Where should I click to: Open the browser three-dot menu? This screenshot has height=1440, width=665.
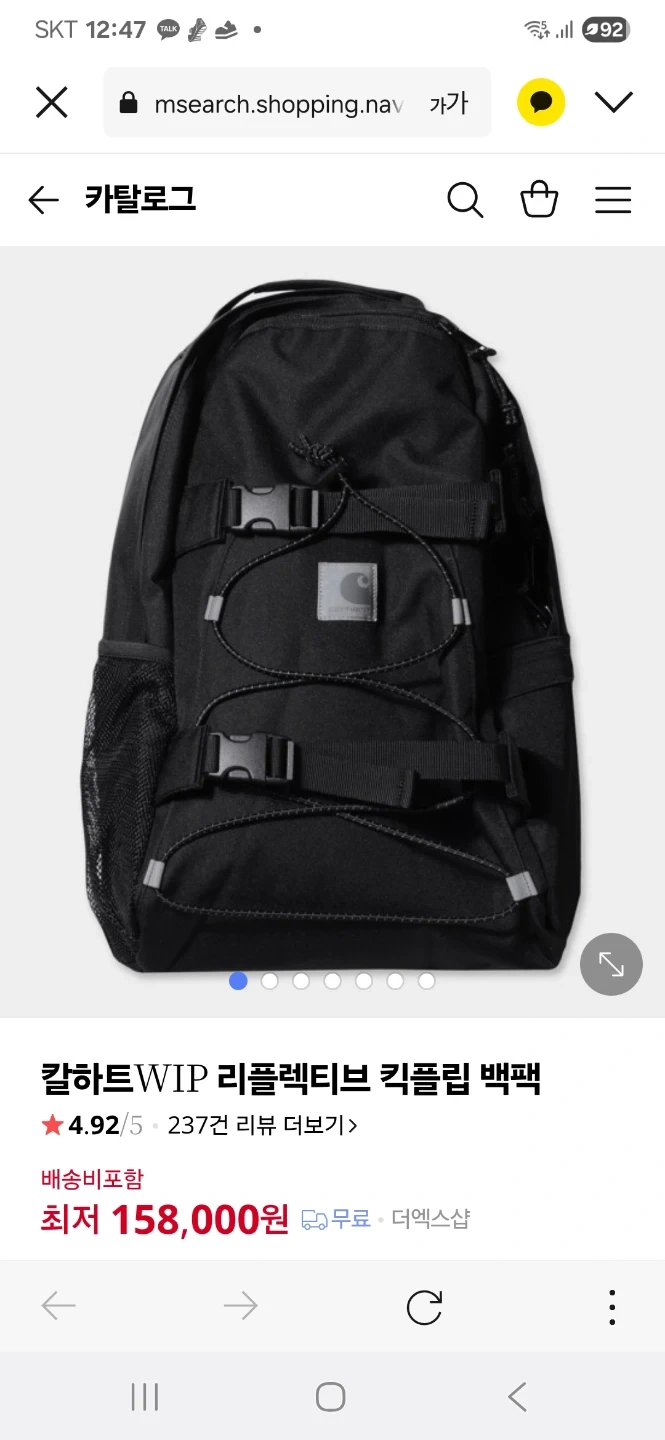point(612,1307)
